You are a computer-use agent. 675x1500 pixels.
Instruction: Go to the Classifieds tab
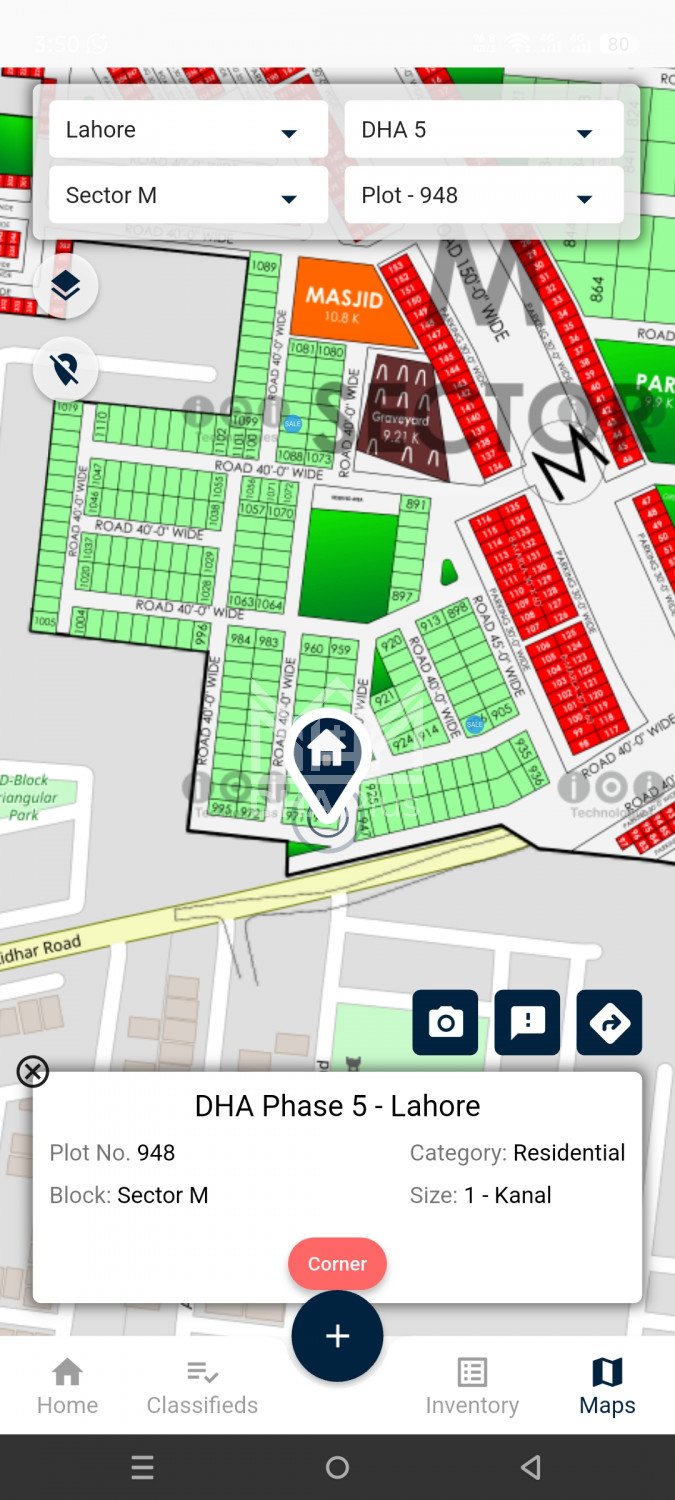pyautogui.click(x=202, y=1386)
